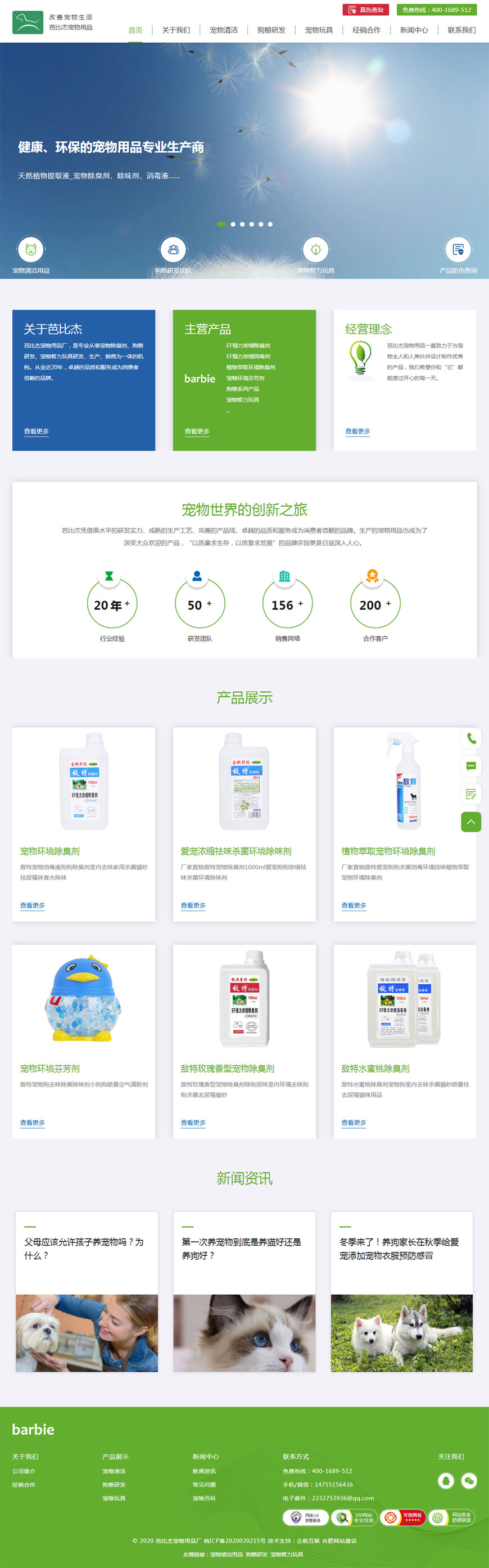The image size is (489, 1568).
Task: Tap the 产品防伪查询 icon on banner
Action: coord(458,249)
